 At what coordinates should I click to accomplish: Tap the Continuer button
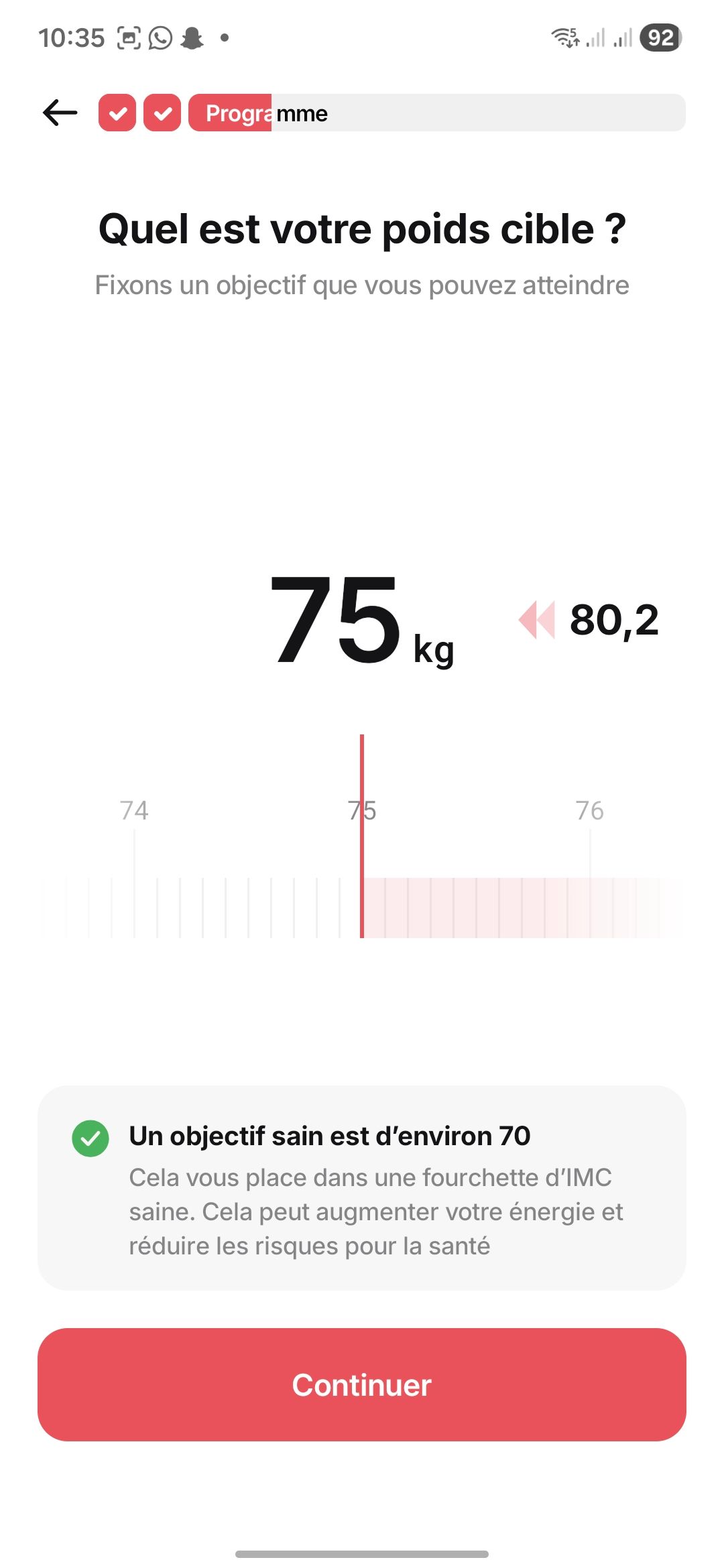point(362,1384)
